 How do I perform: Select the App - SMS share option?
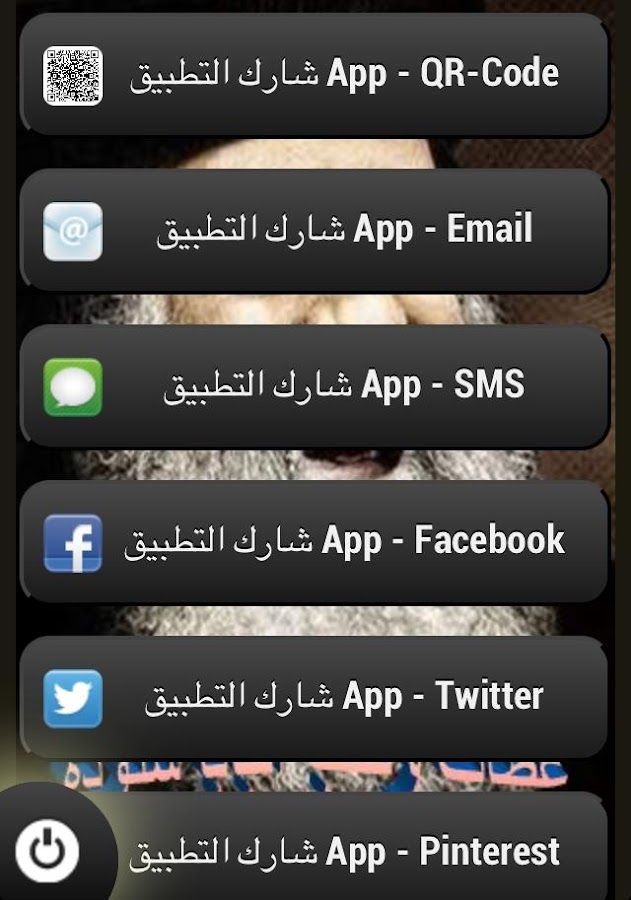315,385
